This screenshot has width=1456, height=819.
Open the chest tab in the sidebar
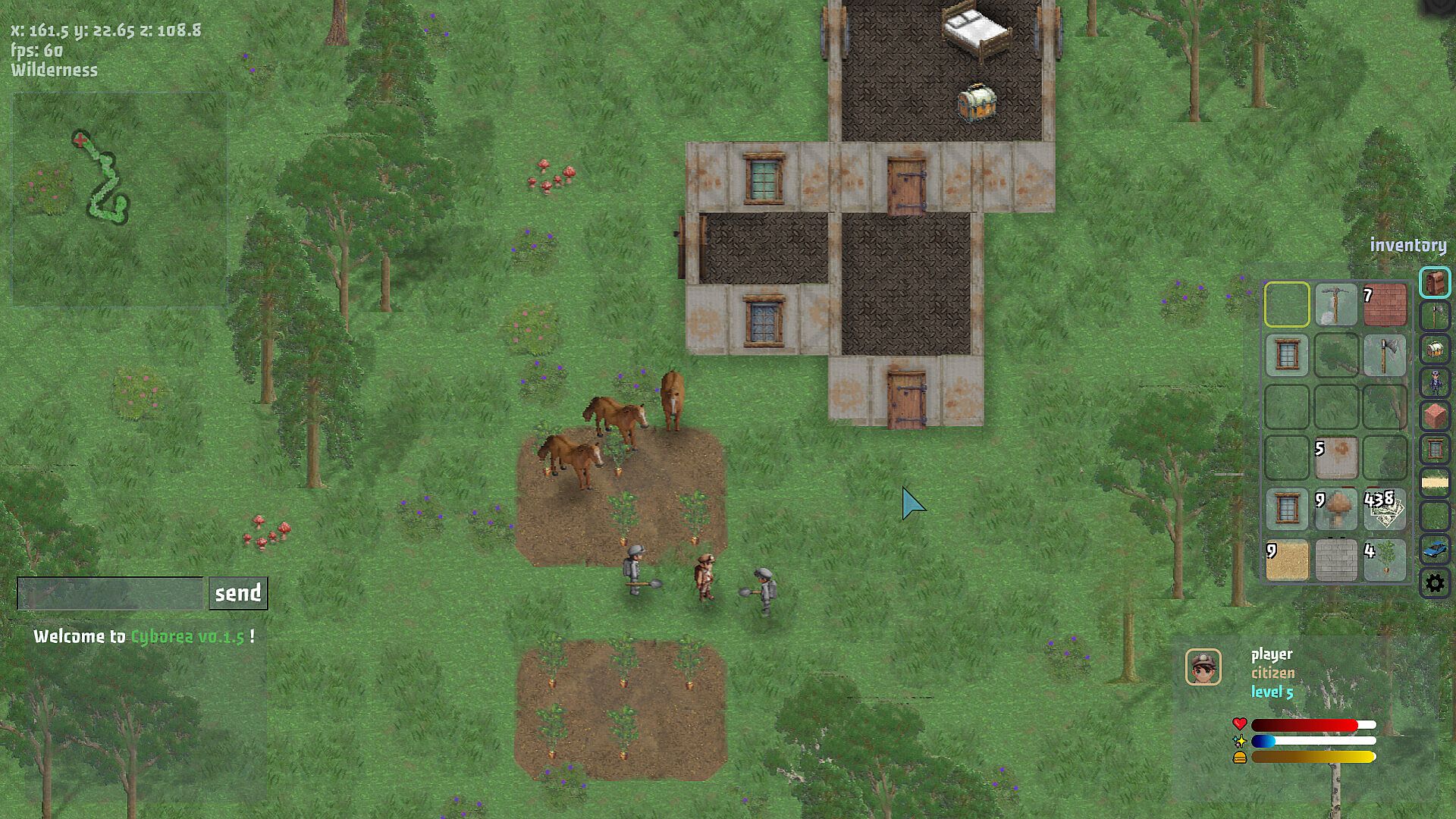click(x=1435, y=350)
